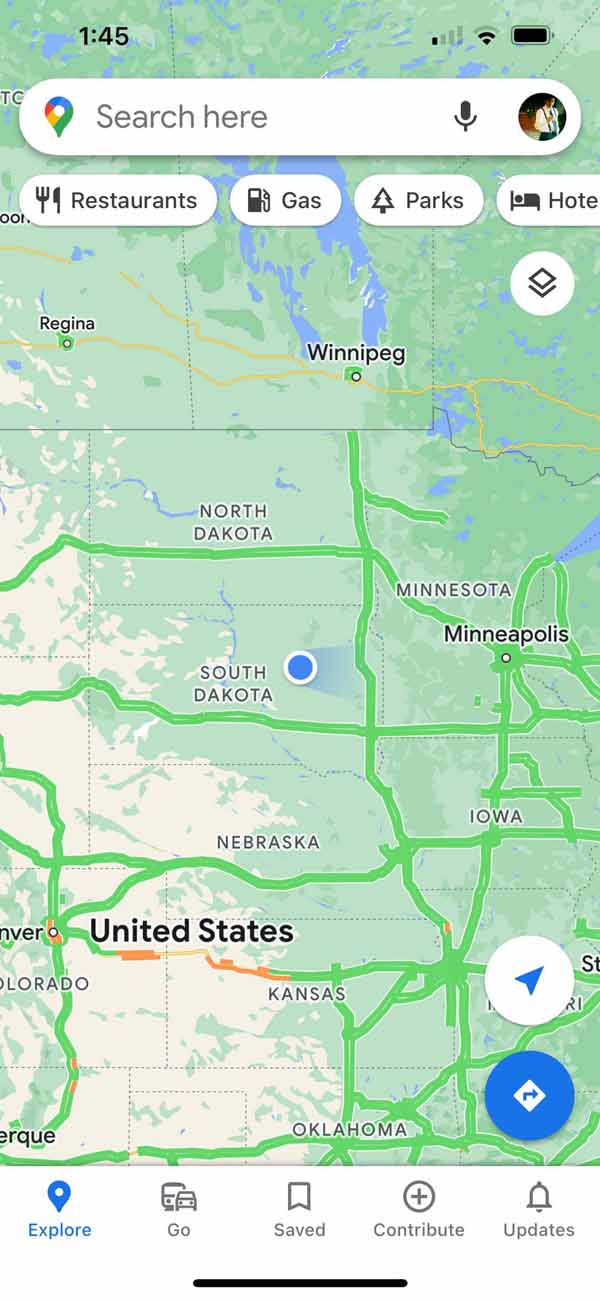
Task: Select the Gas chip
Action: click(x=285, y=200)
